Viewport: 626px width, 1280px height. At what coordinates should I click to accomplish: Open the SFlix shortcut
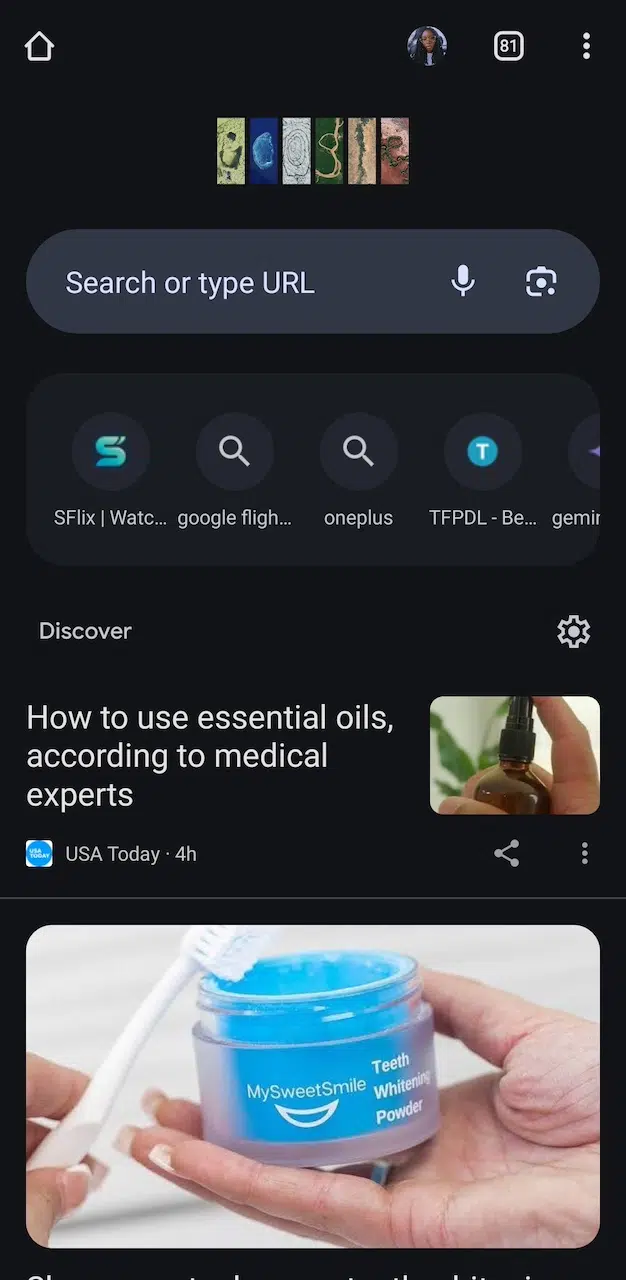pyautogui.click(x=111, y=452)
